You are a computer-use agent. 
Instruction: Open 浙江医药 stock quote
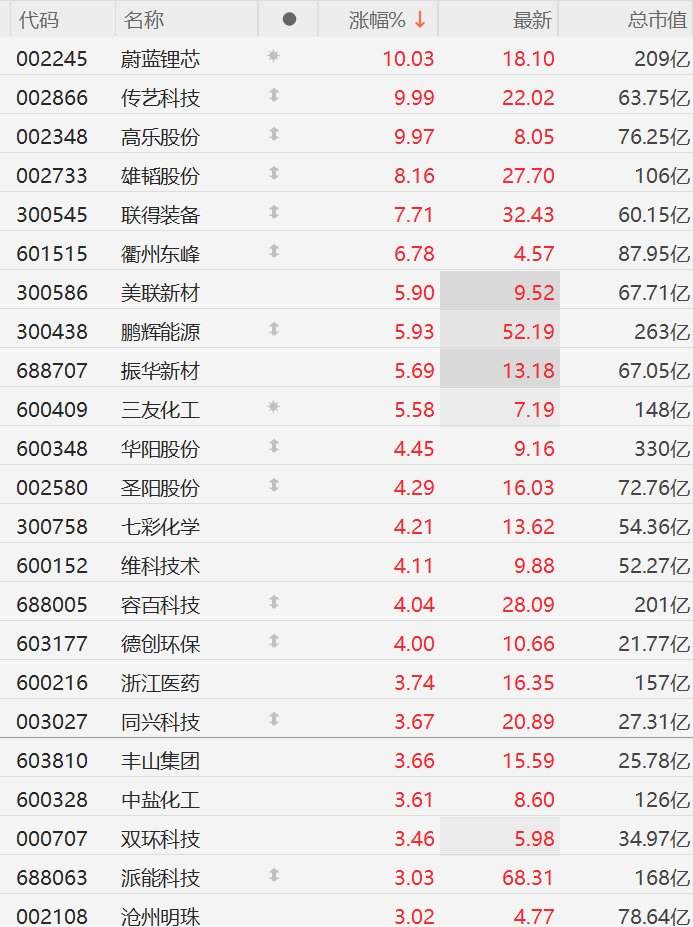160,683
